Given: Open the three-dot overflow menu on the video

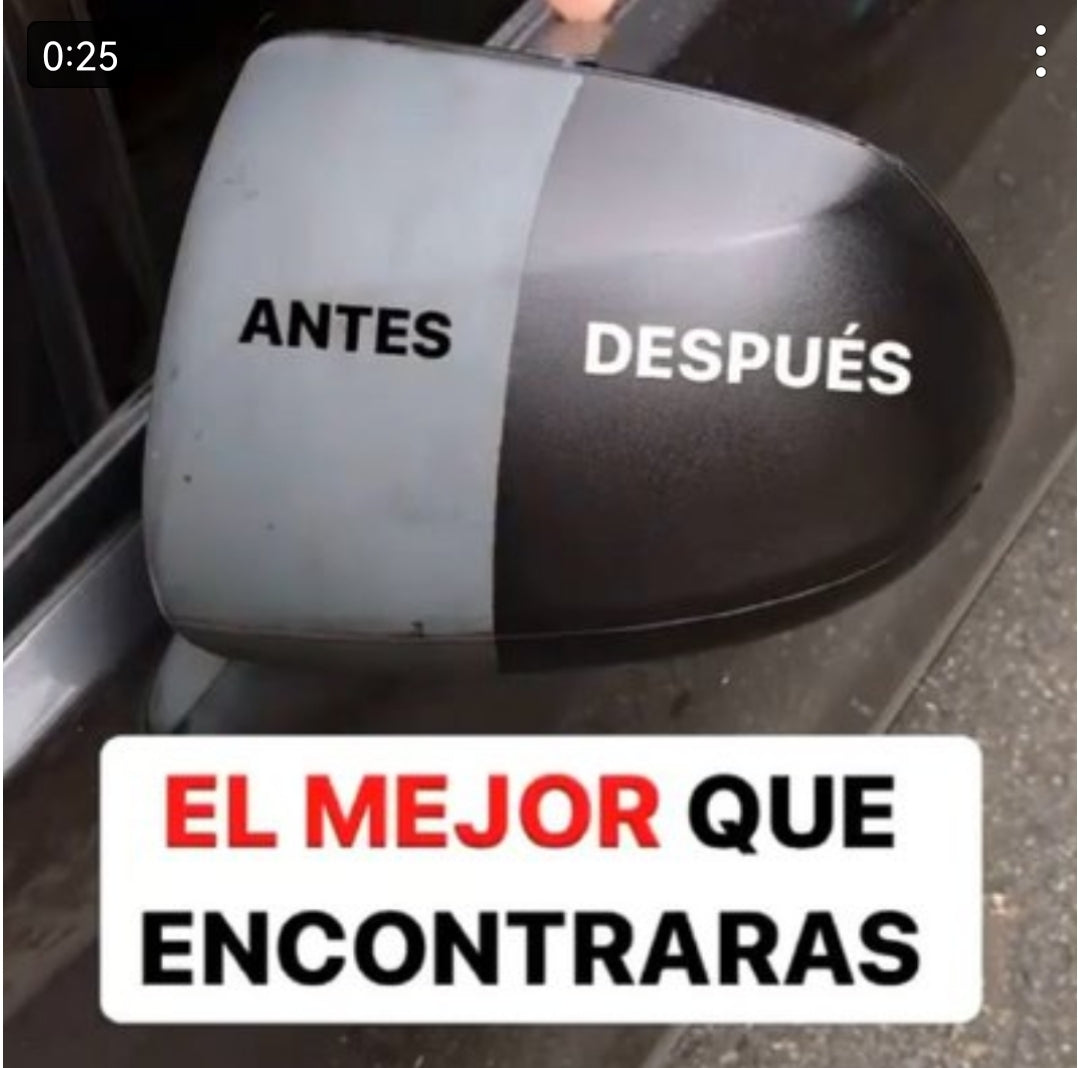Looking at the screenshot, I should (1041, 52).
